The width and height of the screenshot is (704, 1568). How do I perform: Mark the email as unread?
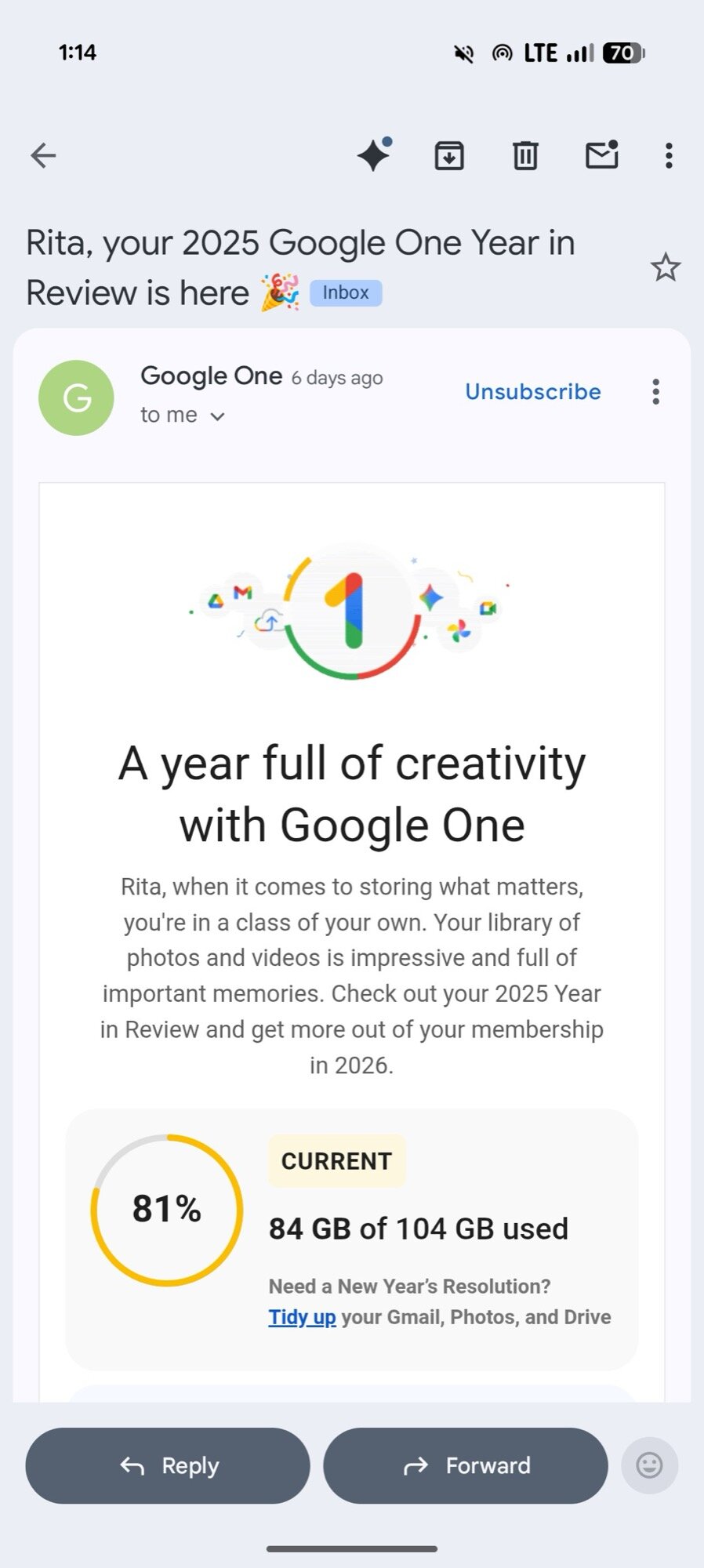pos(602,155)
